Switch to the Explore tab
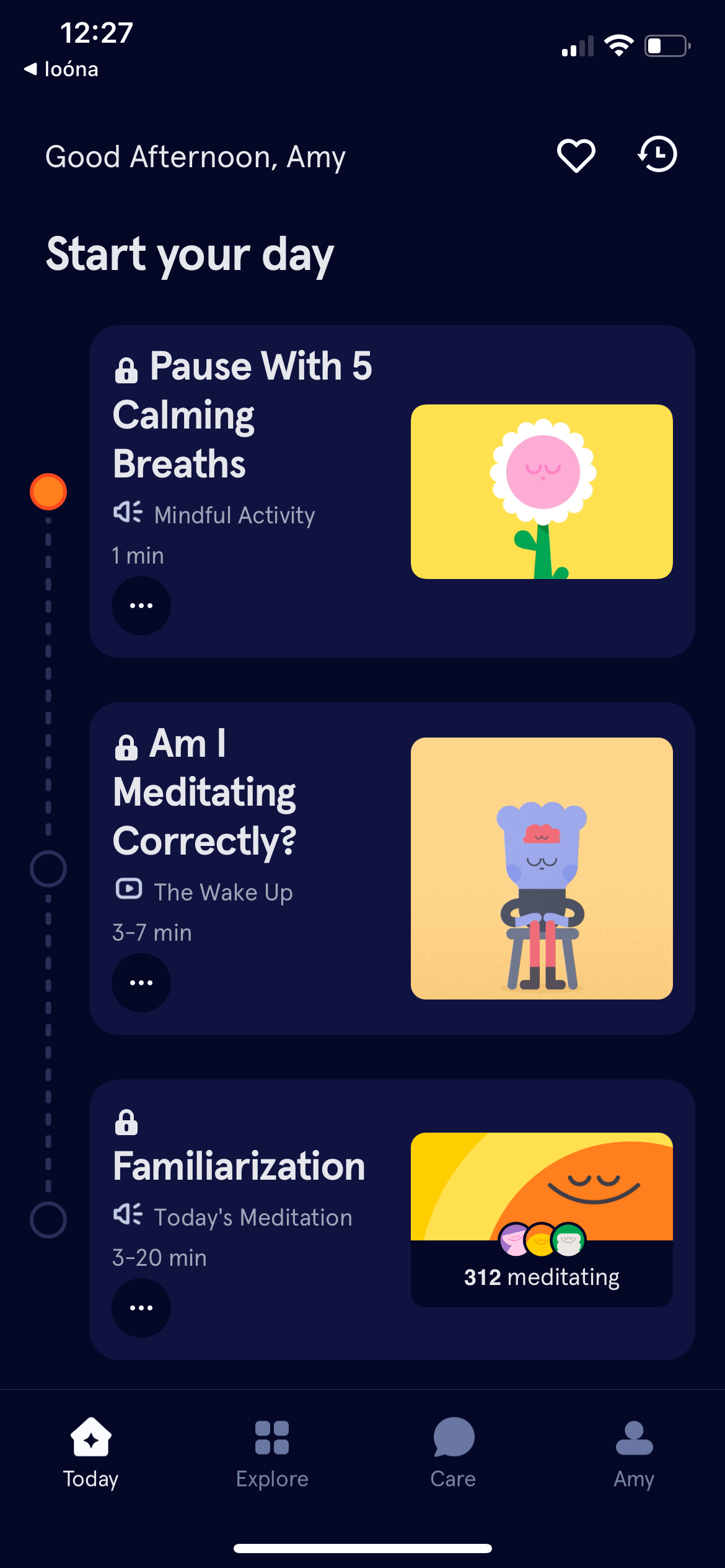 point(271,1457)
